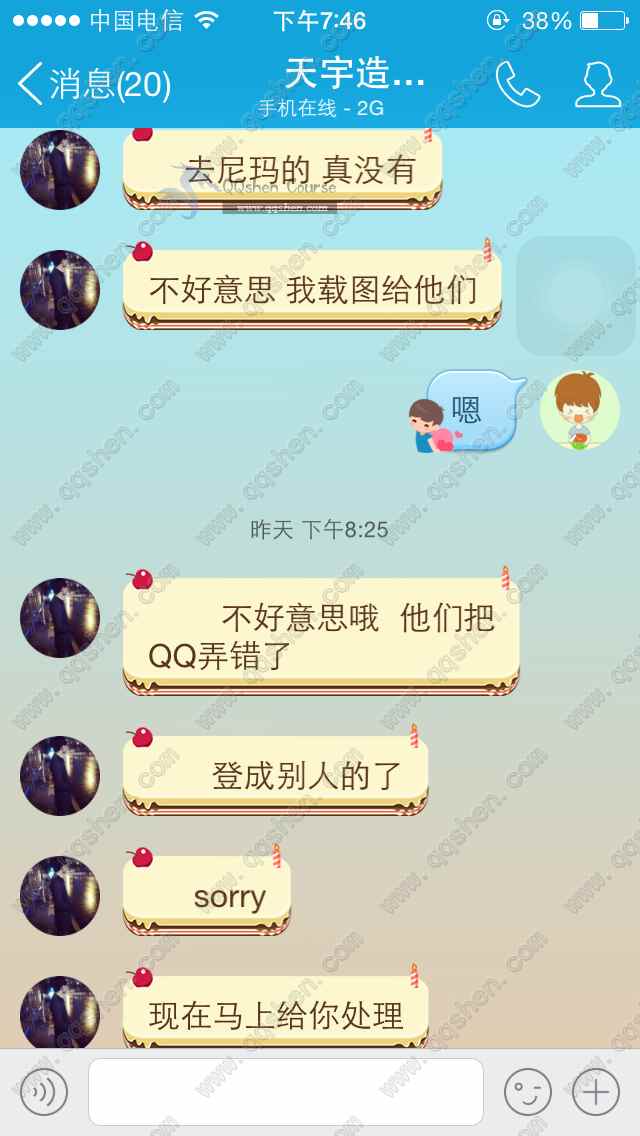Tap the AssistiveTouch floating button
640x1136 pixels.
tap(576, 296)
